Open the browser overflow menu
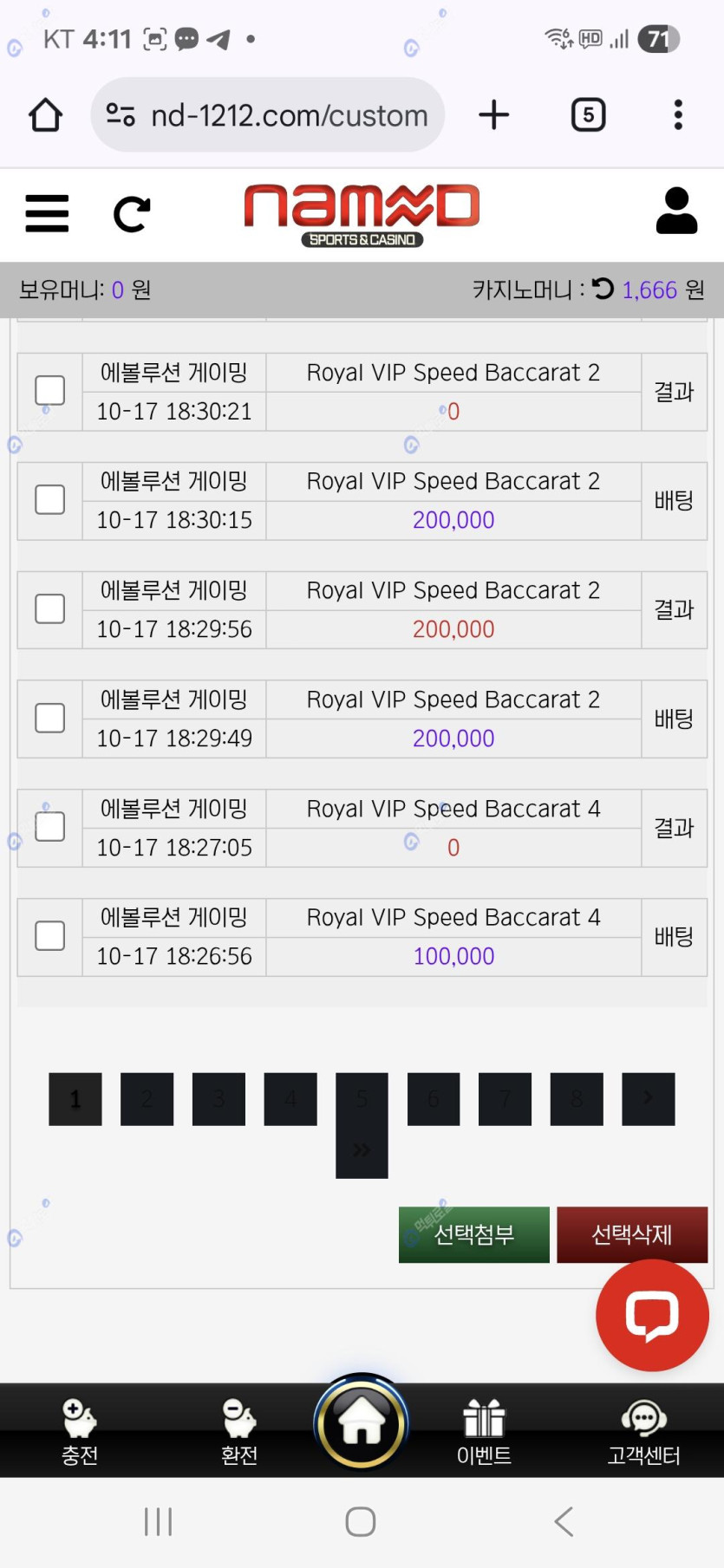 click(x=678, y=114)
